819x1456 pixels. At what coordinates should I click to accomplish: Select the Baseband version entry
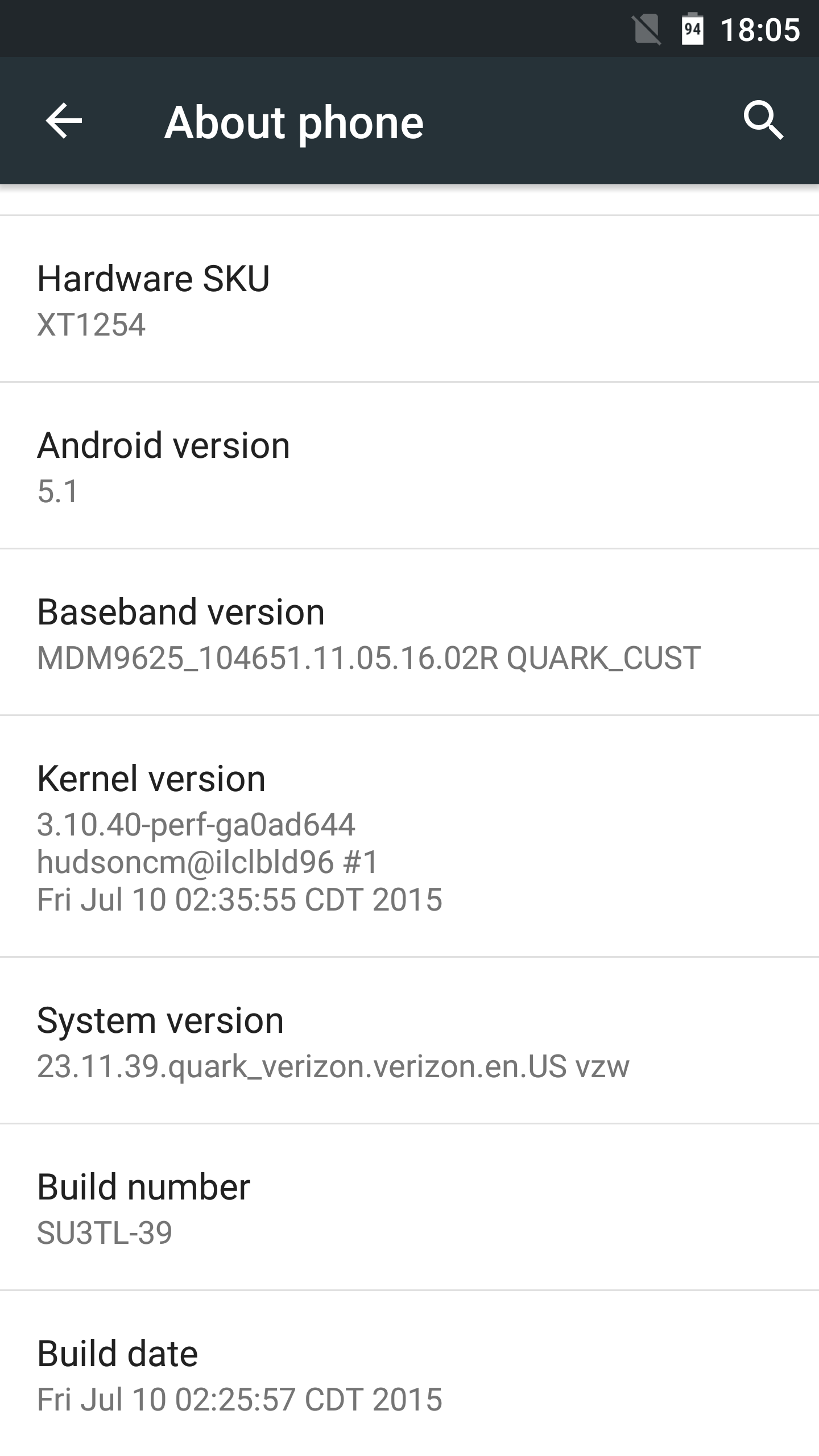point(409,632)
